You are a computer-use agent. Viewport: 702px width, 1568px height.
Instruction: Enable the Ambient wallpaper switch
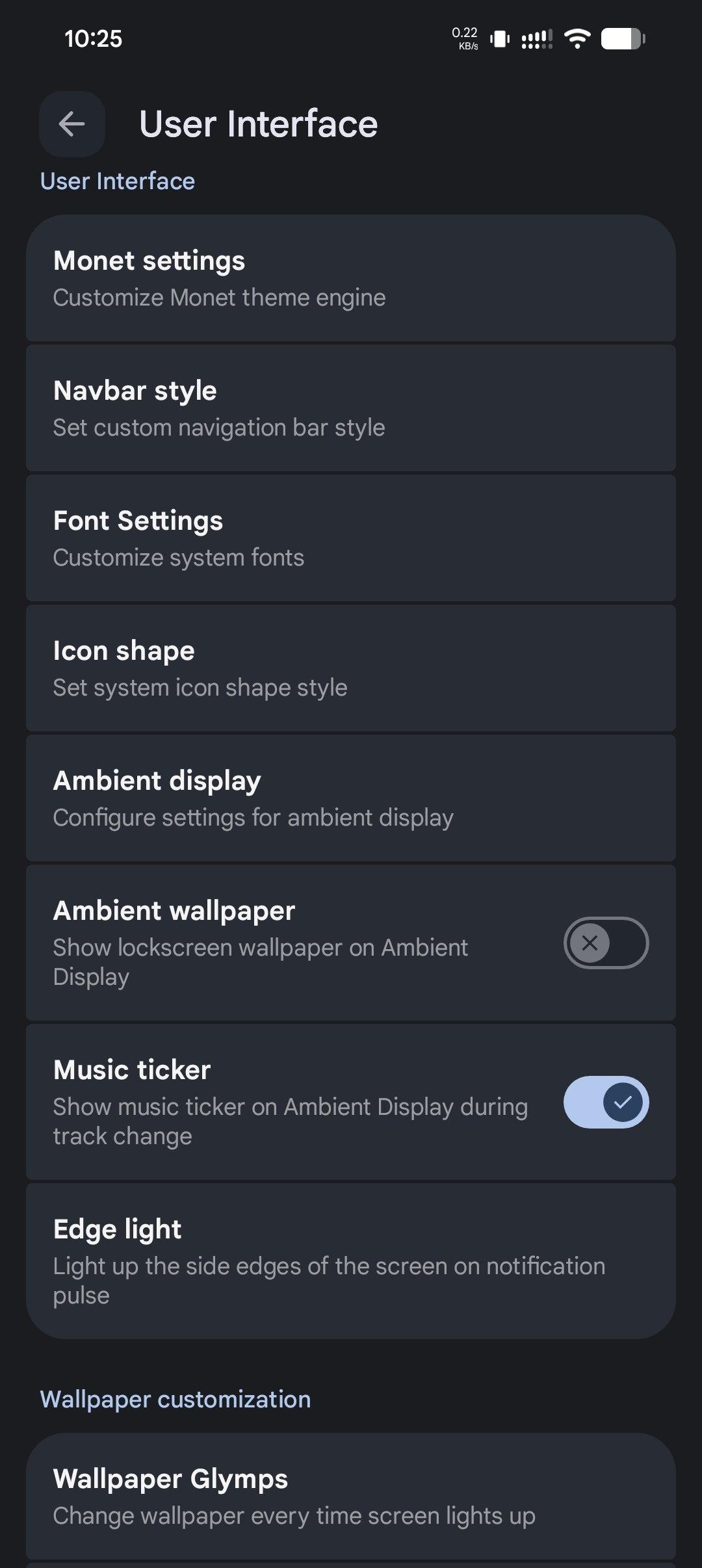(606, 943)
